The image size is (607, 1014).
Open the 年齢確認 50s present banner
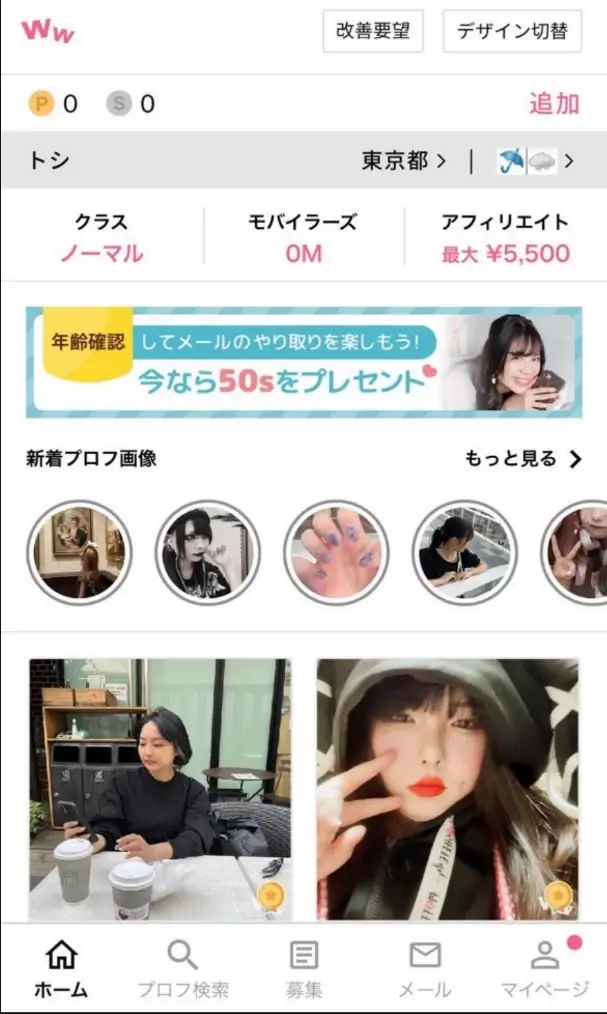click(x=303, y=362)
